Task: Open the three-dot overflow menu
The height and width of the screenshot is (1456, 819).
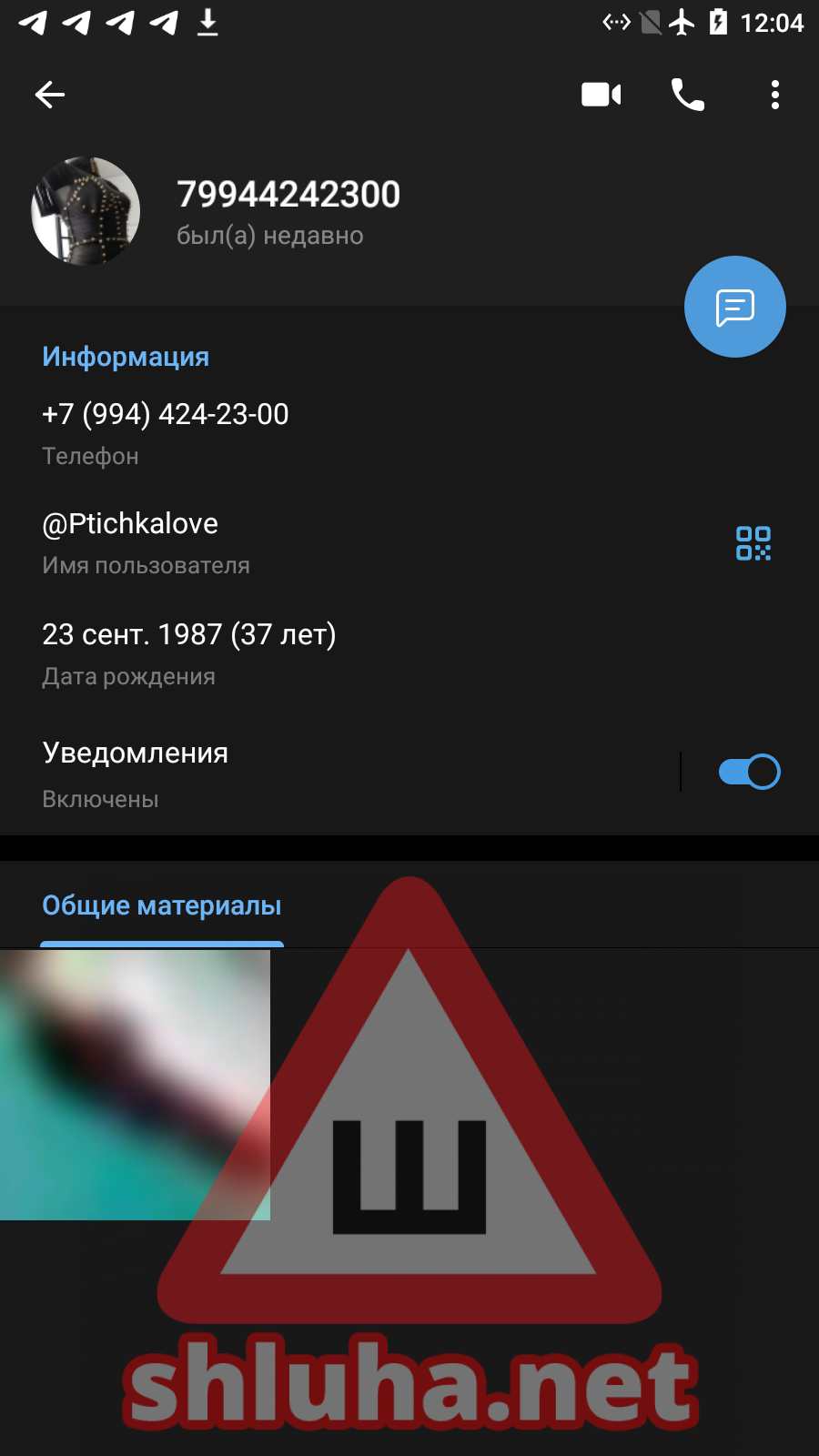Action: pyautogui.click(x=774, y=95)
